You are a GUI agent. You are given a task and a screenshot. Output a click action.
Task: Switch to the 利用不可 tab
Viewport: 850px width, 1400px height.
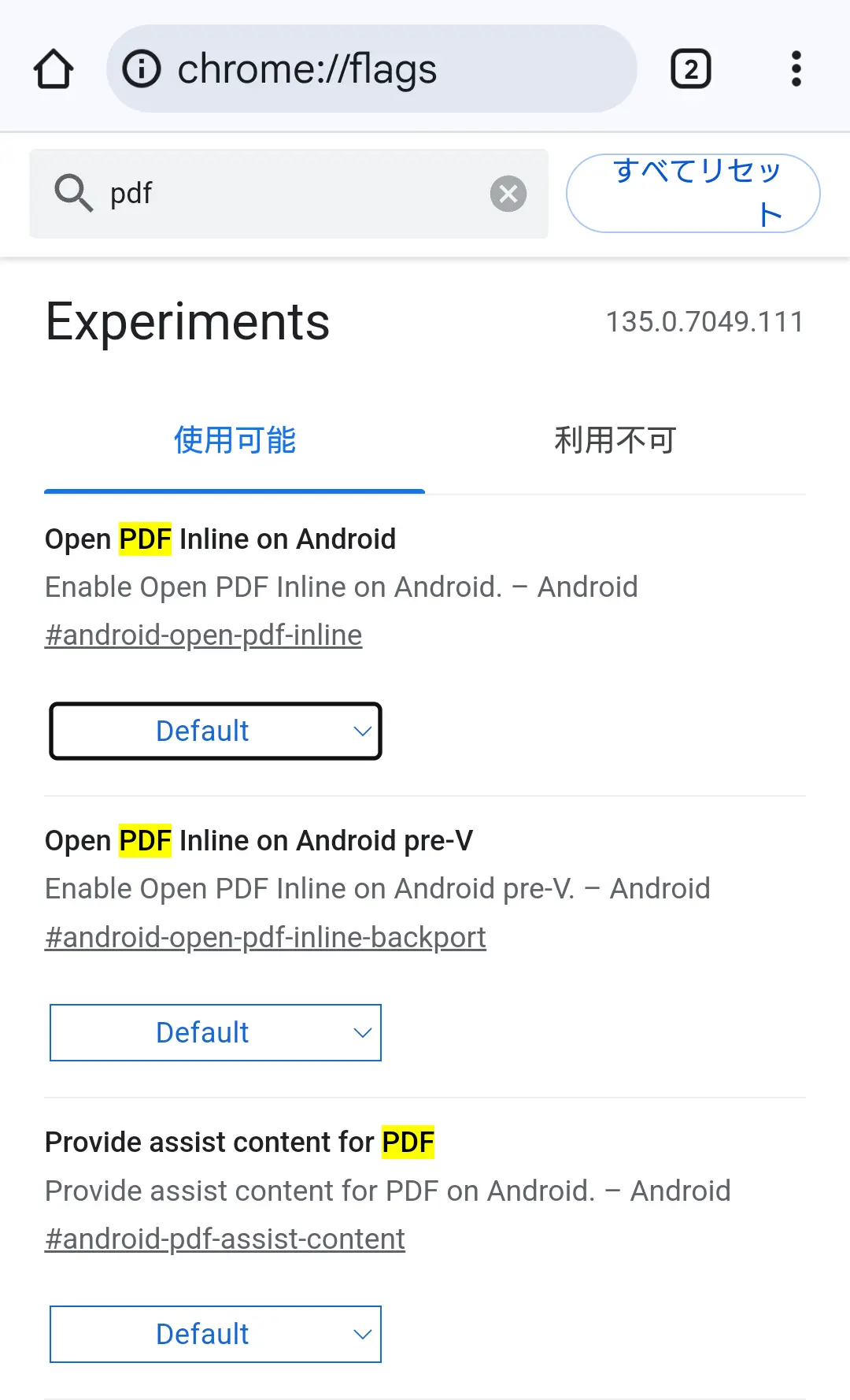pos(615,441)
